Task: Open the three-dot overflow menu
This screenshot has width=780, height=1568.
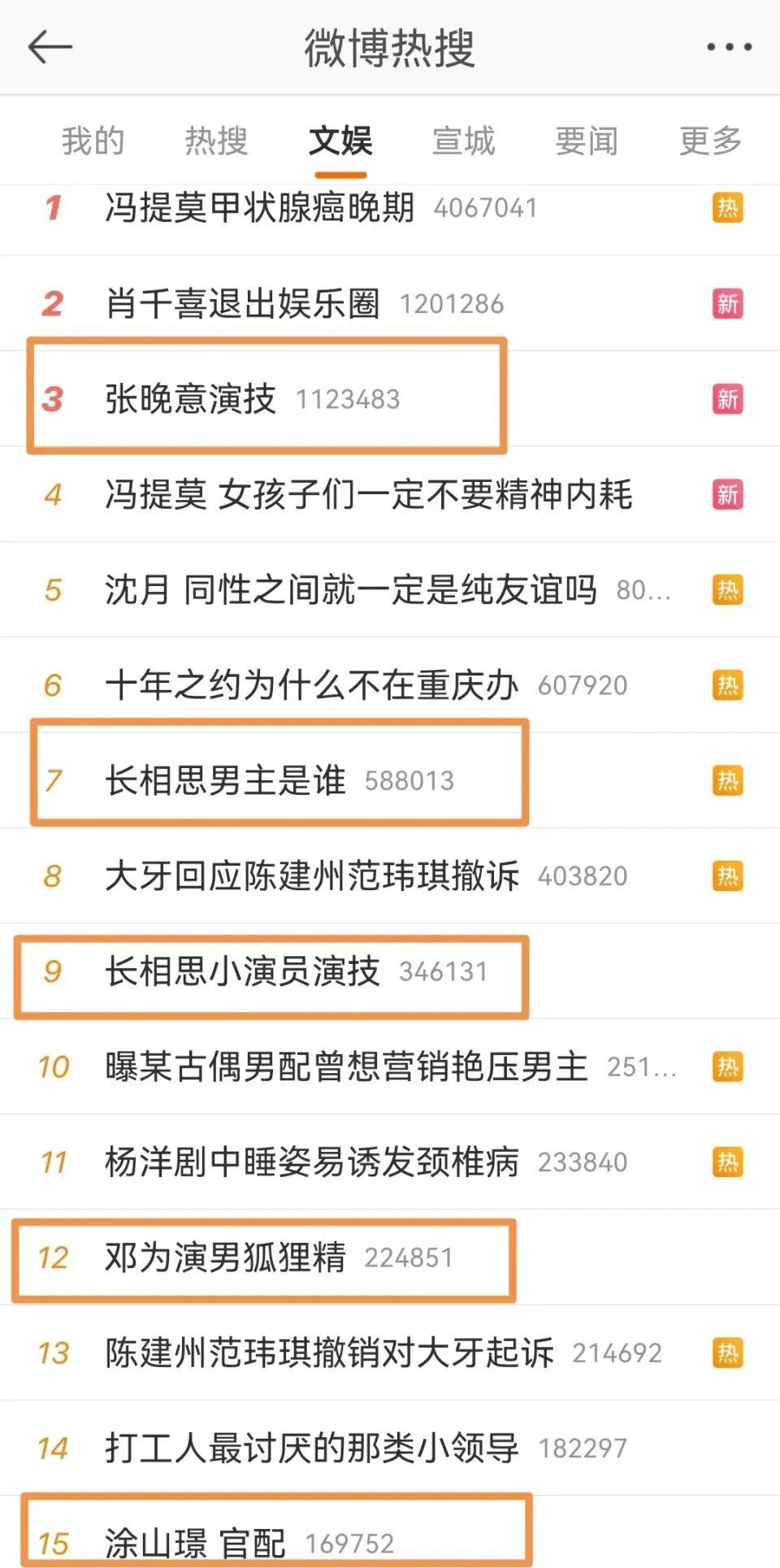Action: point(727,46)
